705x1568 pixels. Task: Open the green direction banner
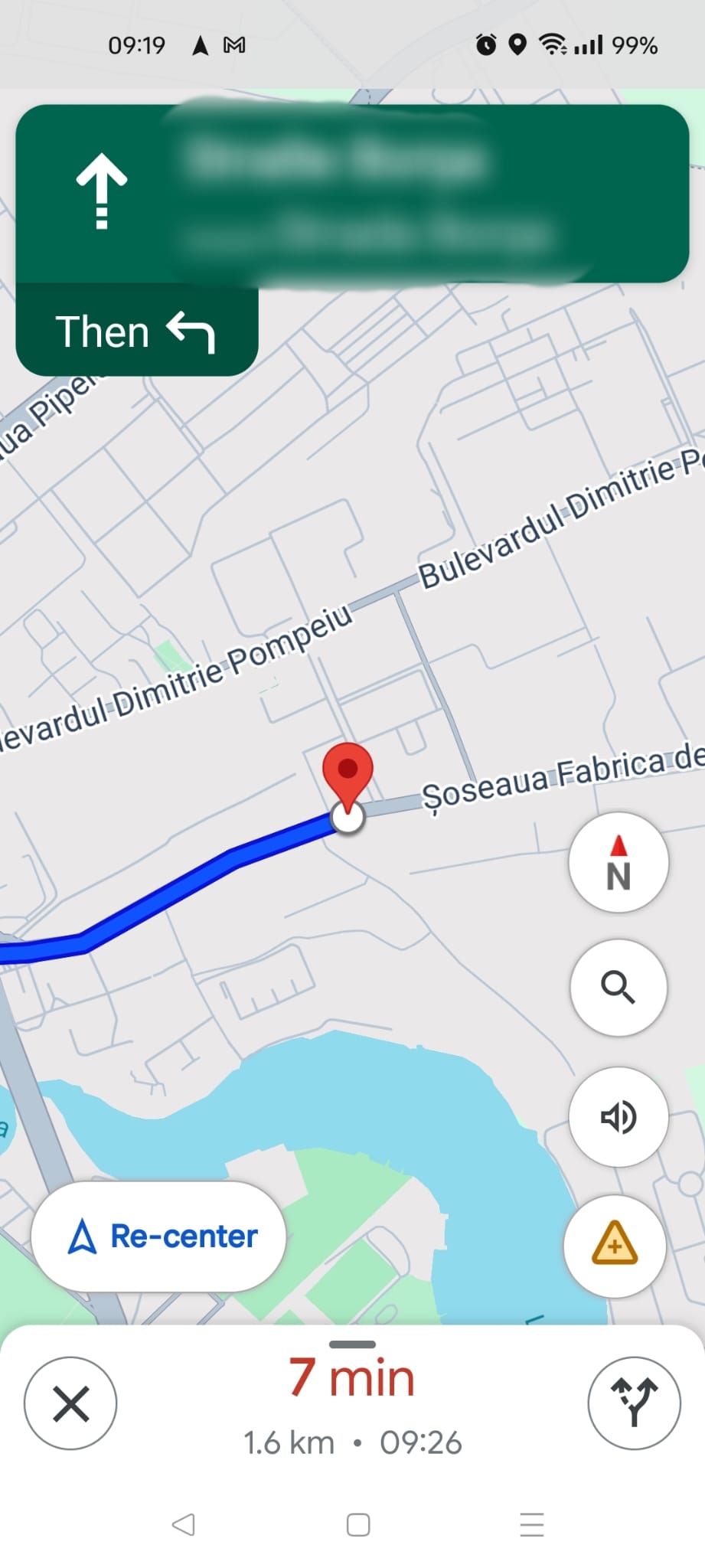tap(352, 193)
